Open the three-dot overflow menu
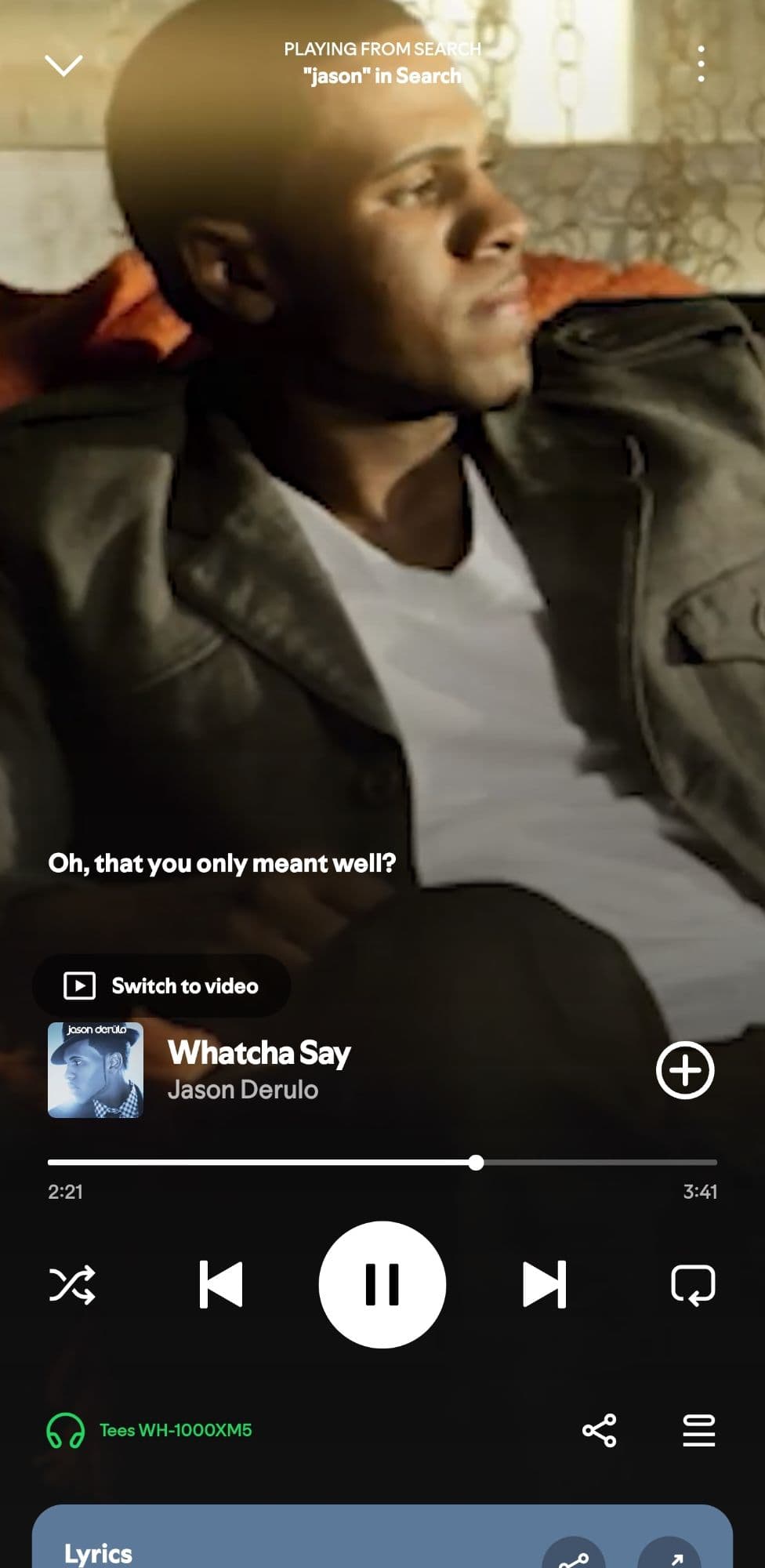765x1568 pixels. [x=701, y=64]
